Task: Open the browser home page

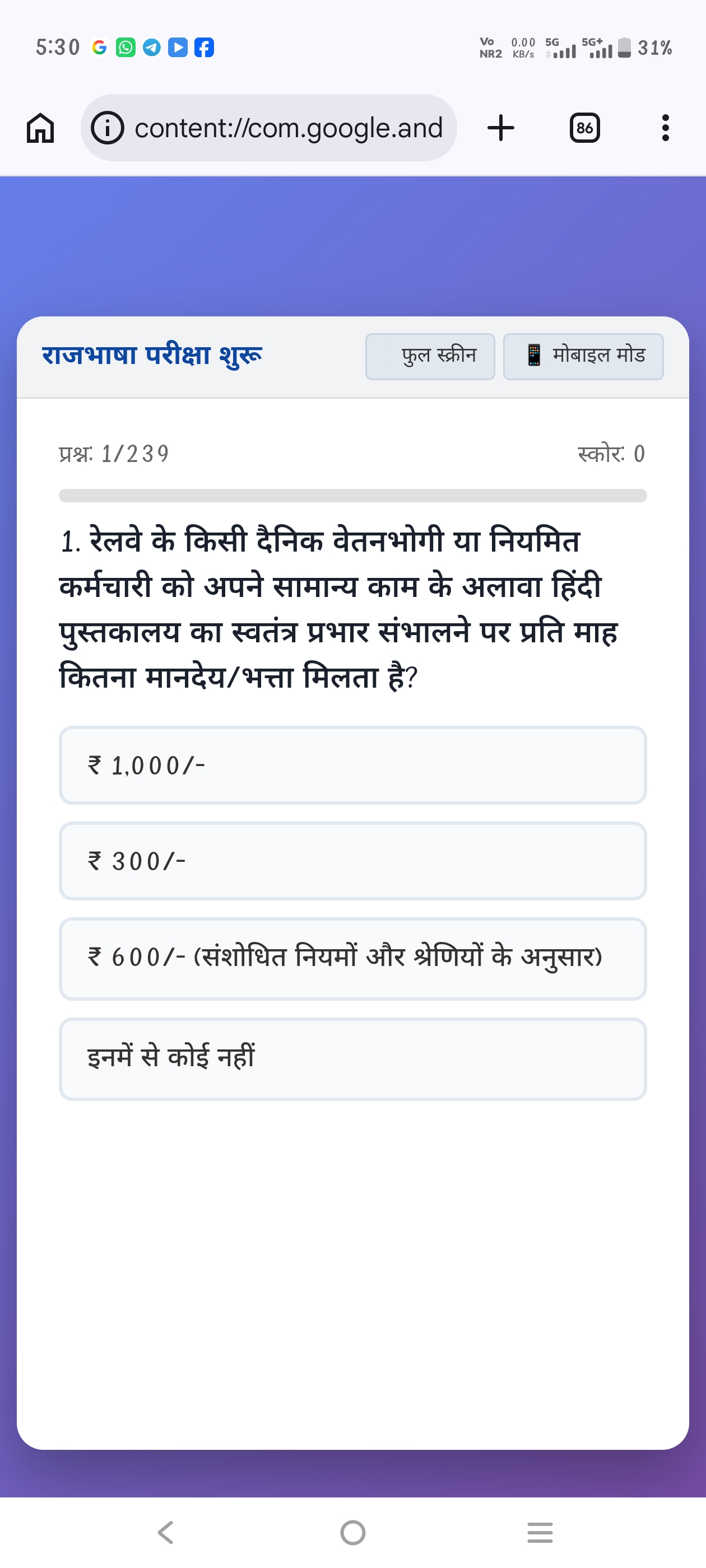Action: click(x=40, y=128)
